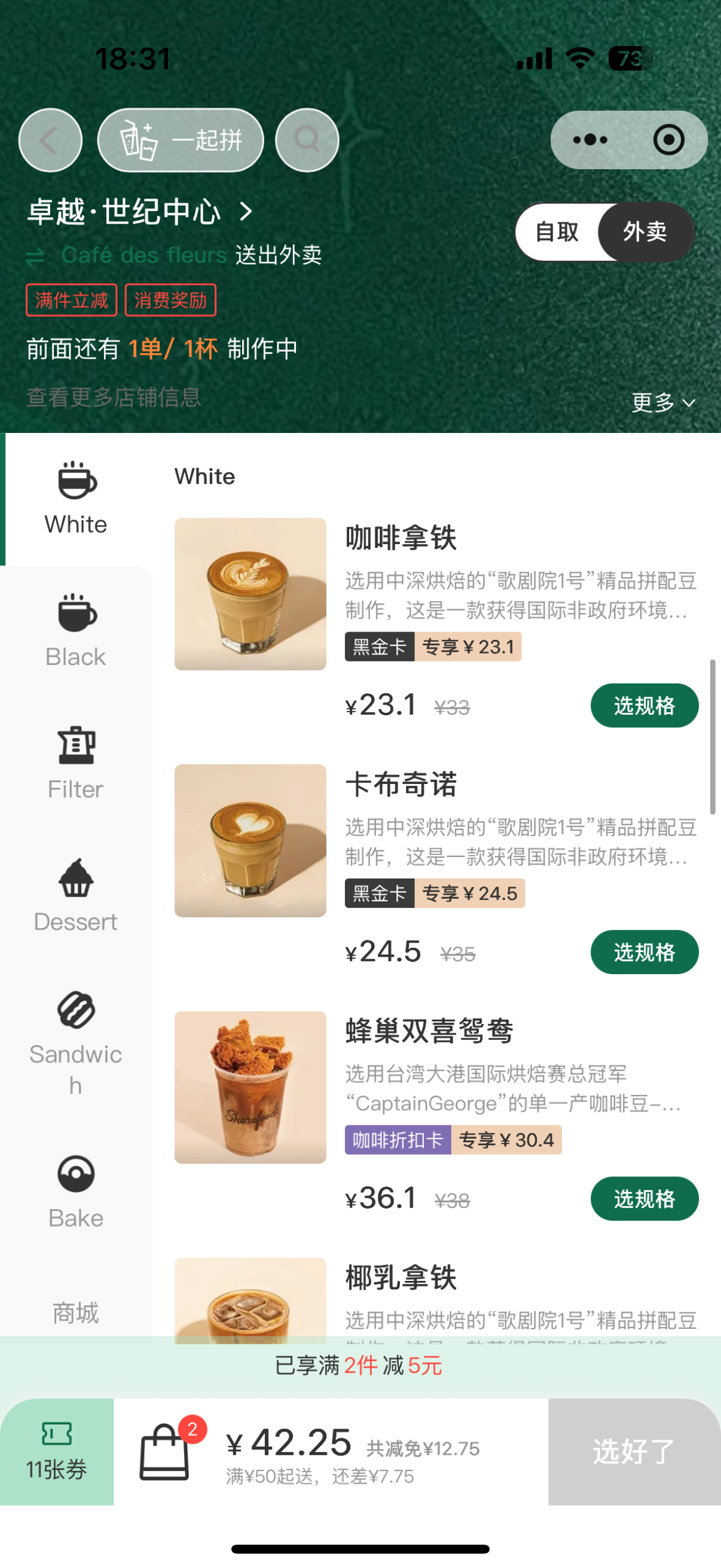The width and height of the screenshot is (721, 1568).
Task: Switch to the Bake category
Action: pyautogui.click(x=75, y=1191)
